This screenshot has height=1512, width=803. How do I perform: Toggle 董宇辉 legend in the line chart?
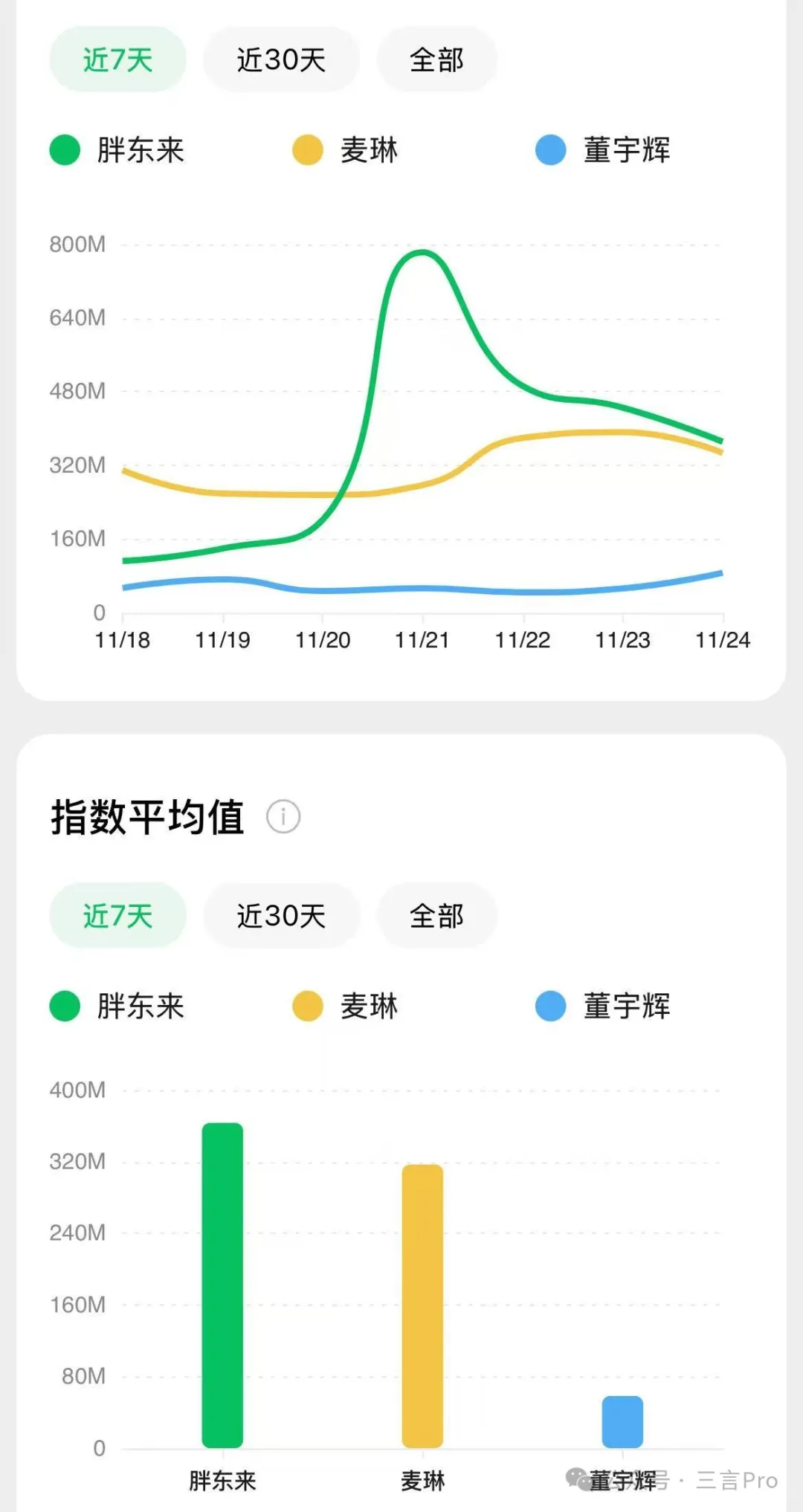(604, 150)
